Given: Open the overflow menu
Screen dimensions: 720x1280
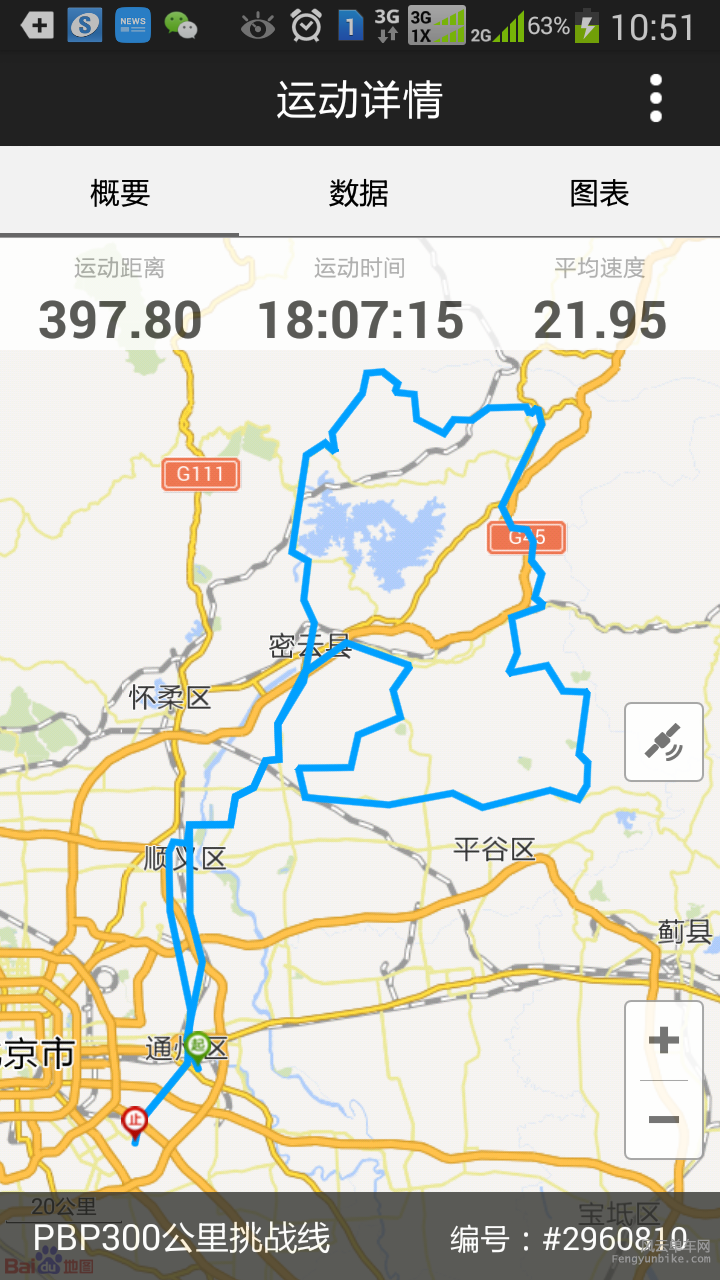Looking at the screenshot, I should pyautogui.click(x=656, y=99).
